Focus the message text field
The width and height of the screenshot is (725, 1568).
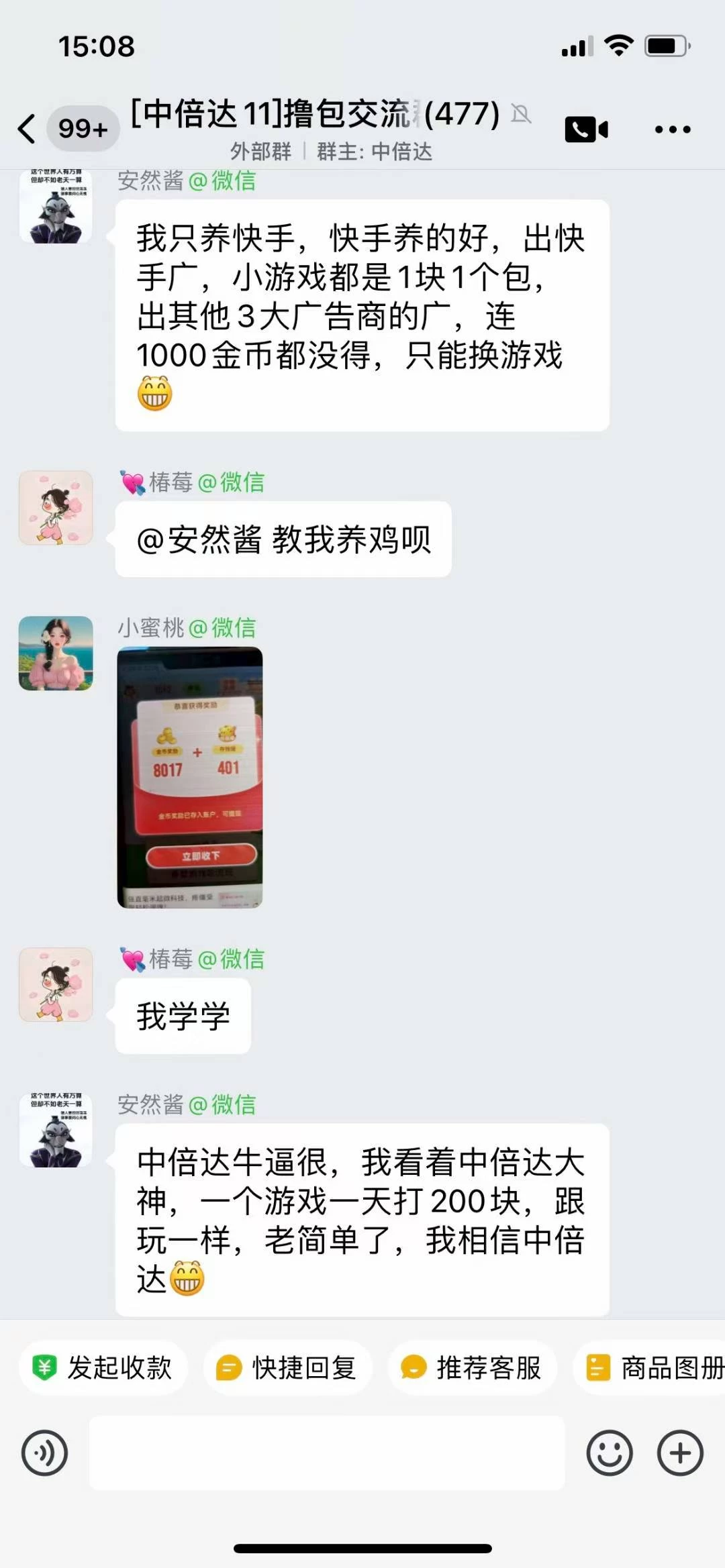pos(327,1453)
